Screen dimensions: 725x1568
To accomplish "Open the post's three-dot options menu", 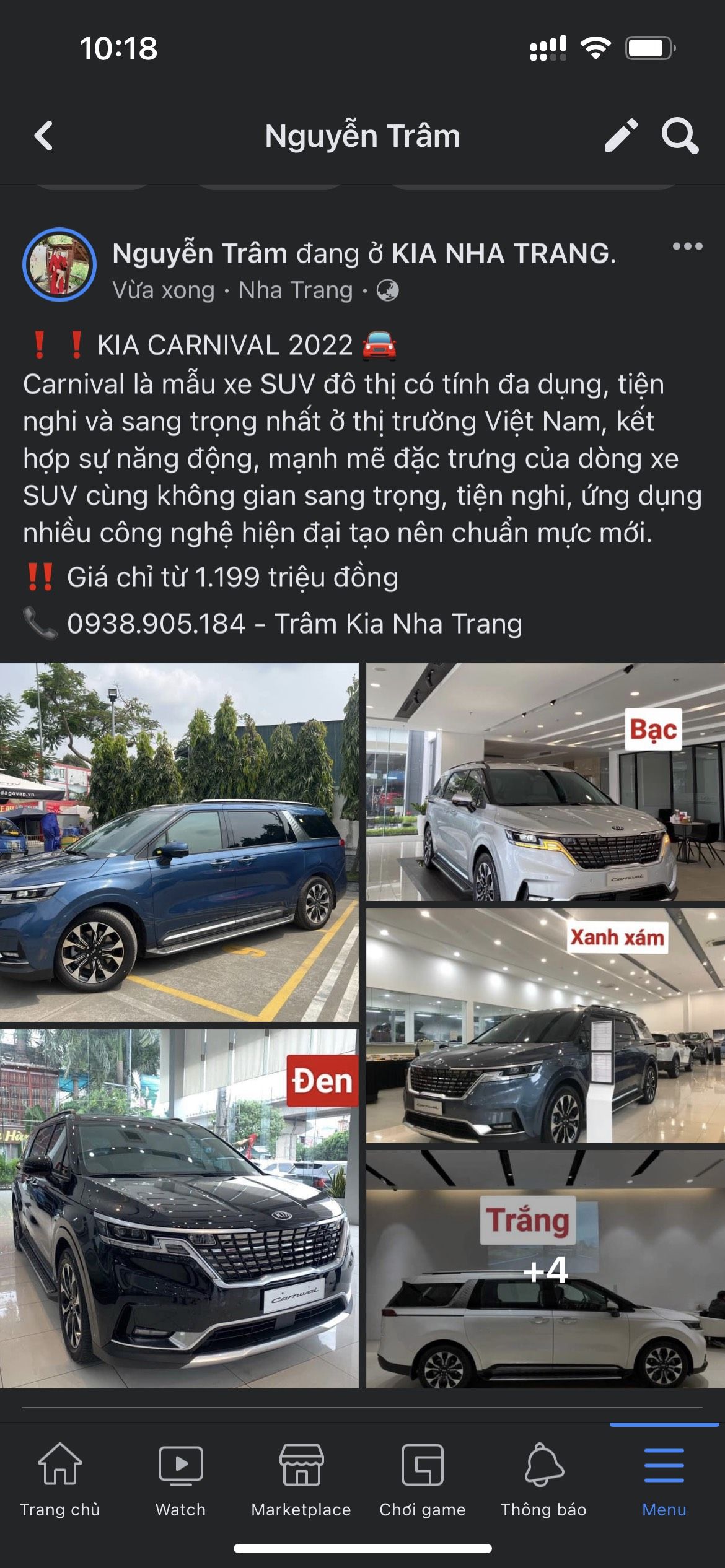I will (687, 247).
